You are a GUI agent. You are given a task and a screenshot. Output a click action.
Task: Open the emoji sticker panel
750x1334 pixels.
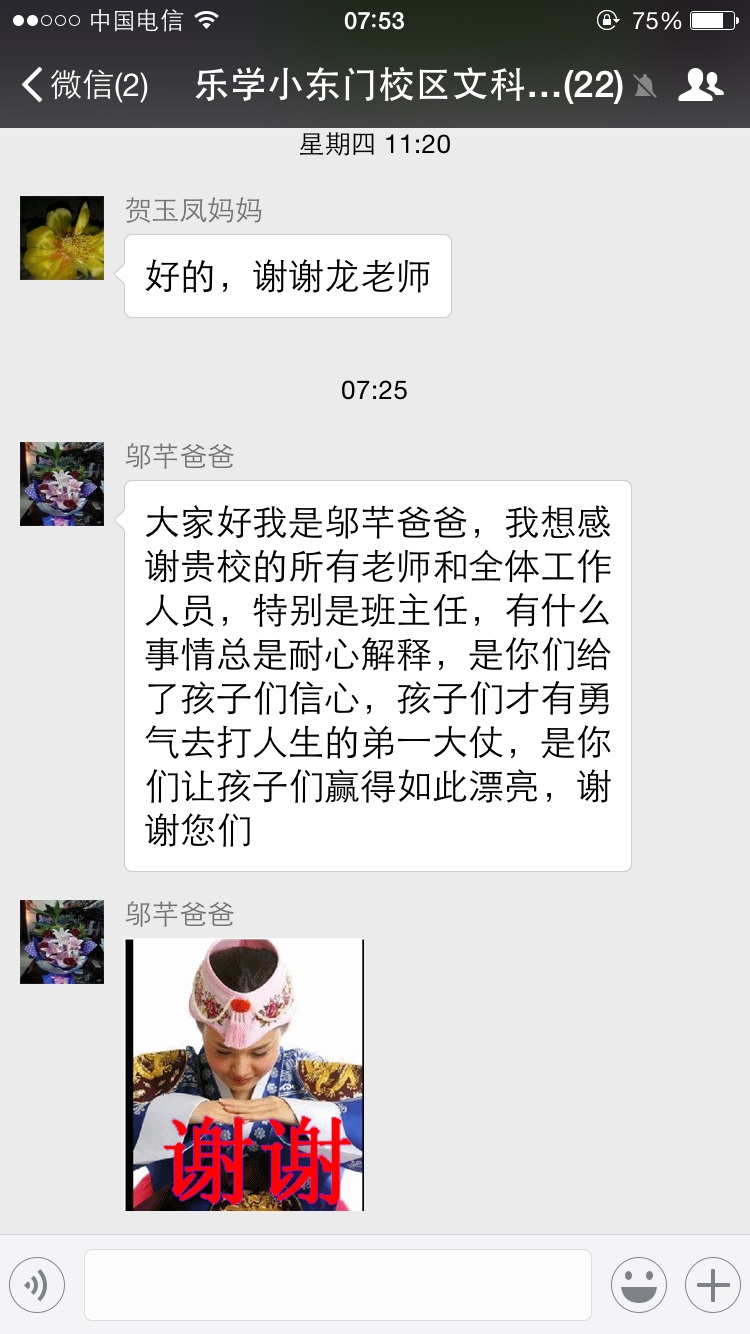[x=639, y=1285]
